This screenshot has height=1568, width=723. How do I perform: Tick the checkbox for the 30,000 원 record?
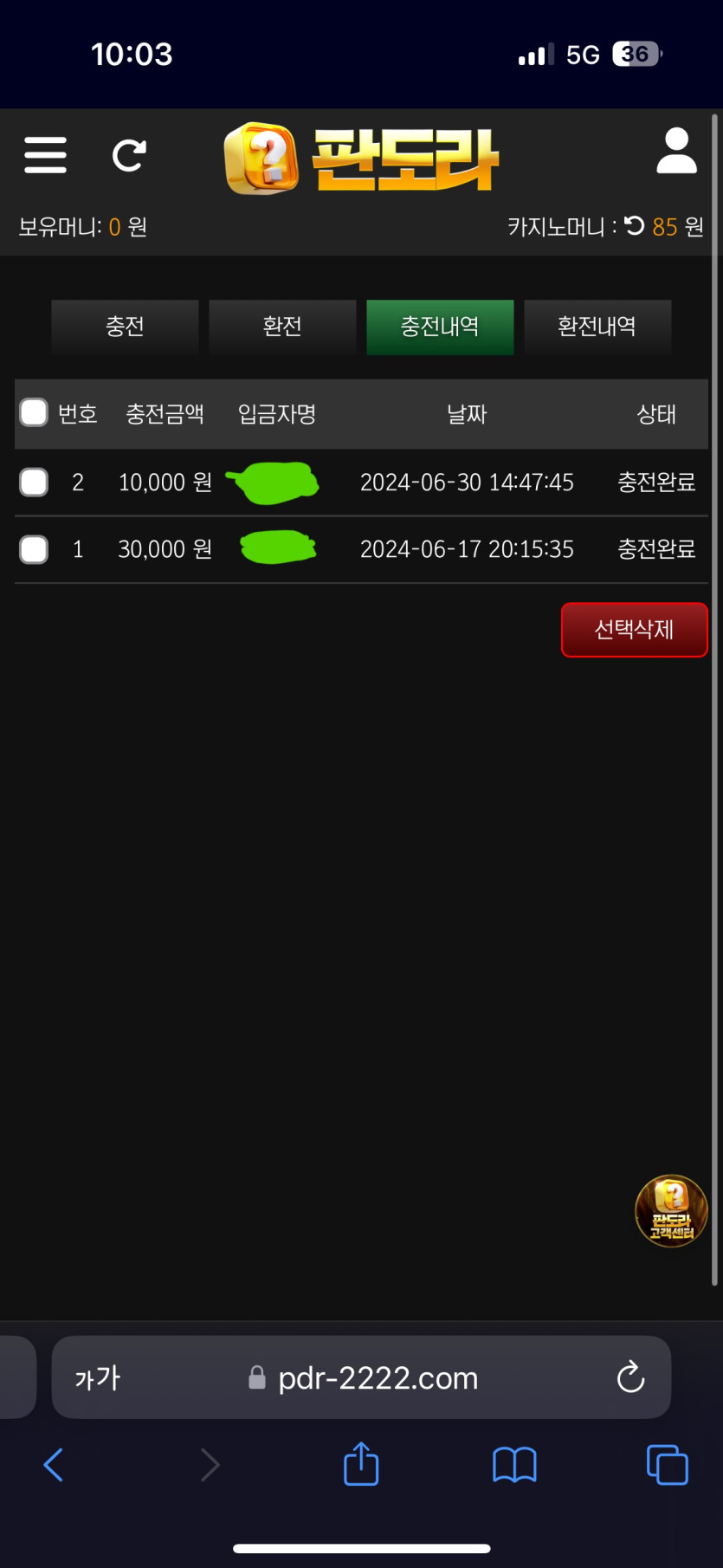pos(34,549)
